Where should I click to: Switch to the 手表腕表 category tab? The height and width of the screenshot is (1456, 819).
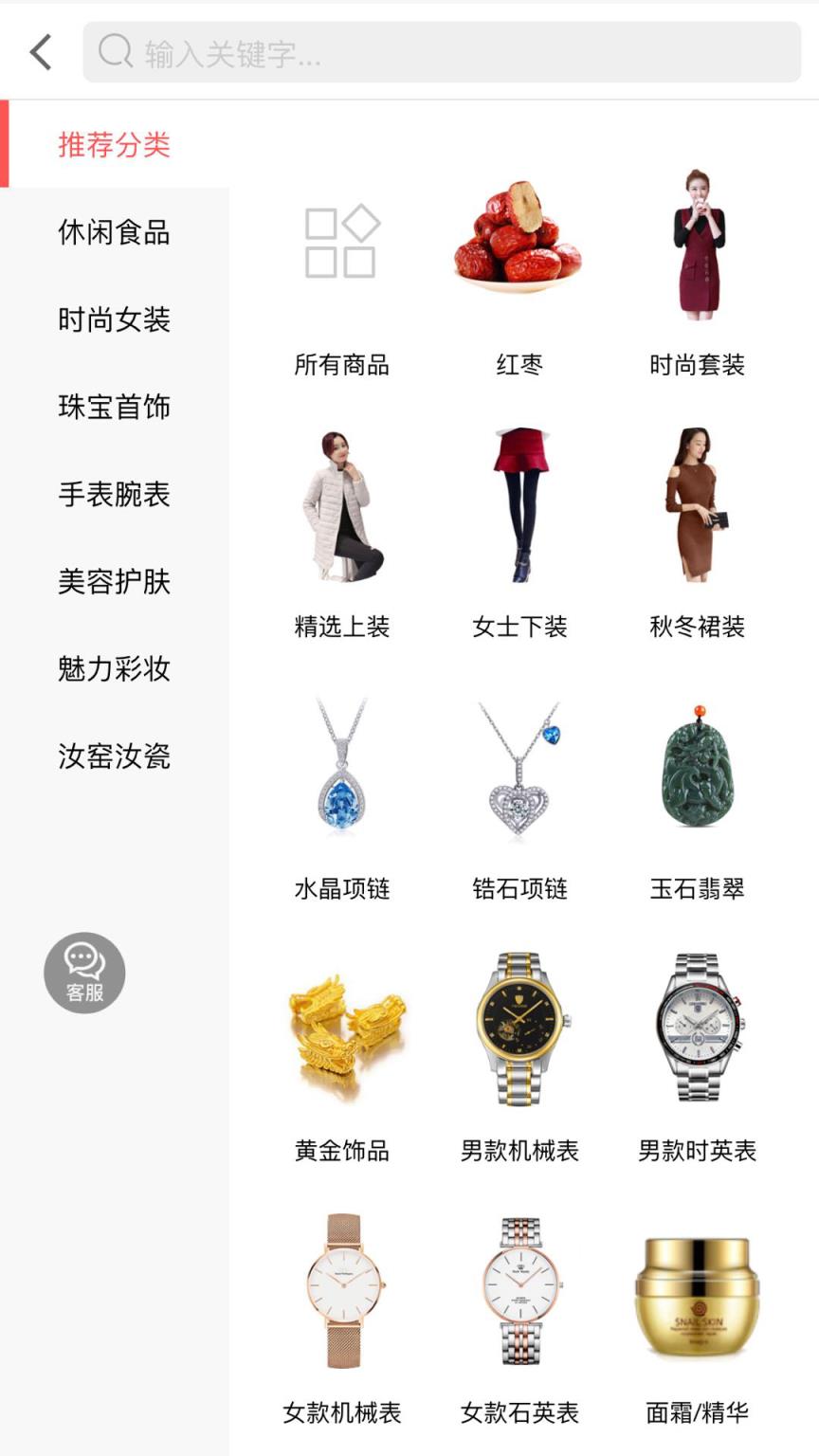(113, 495)
